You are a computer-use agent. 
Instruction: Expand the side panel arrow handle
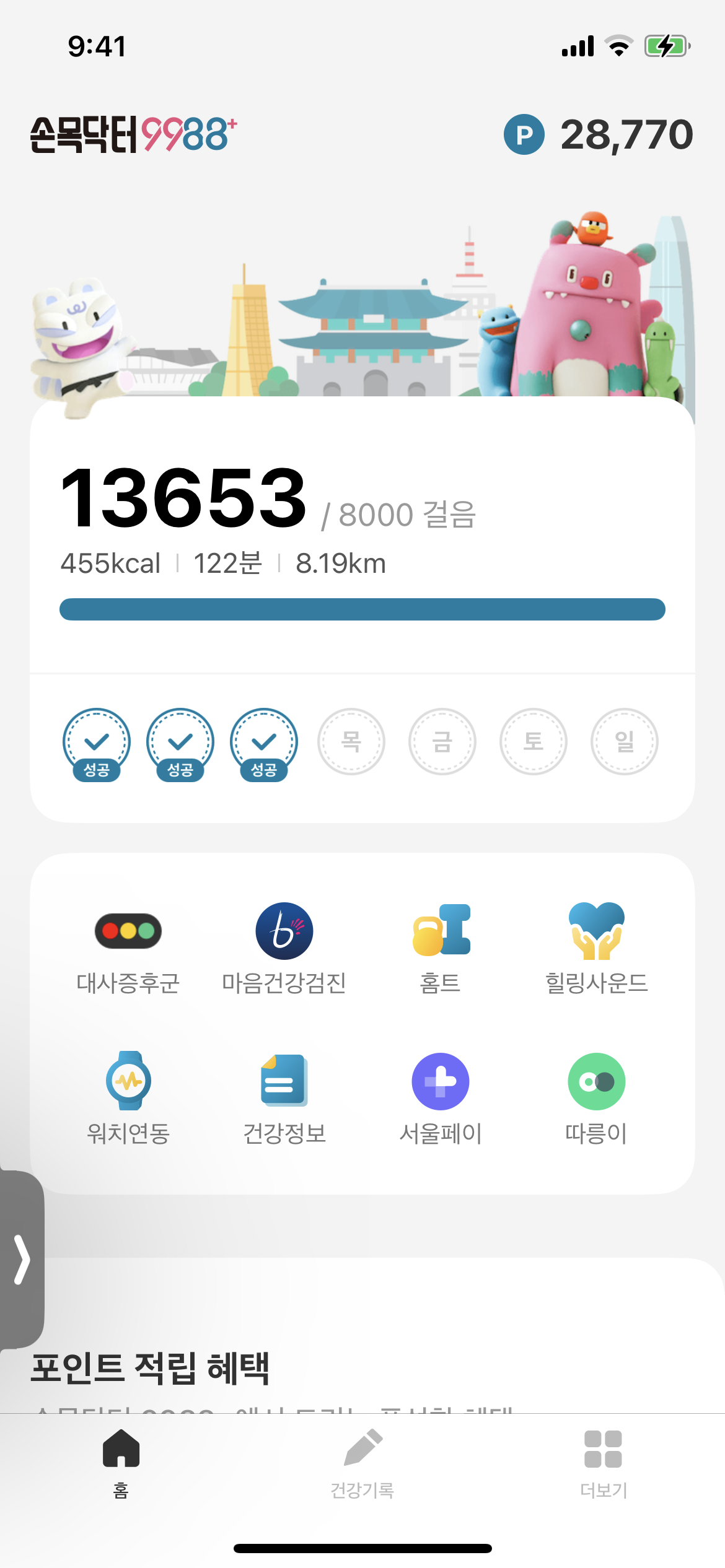click(22, 1259)
